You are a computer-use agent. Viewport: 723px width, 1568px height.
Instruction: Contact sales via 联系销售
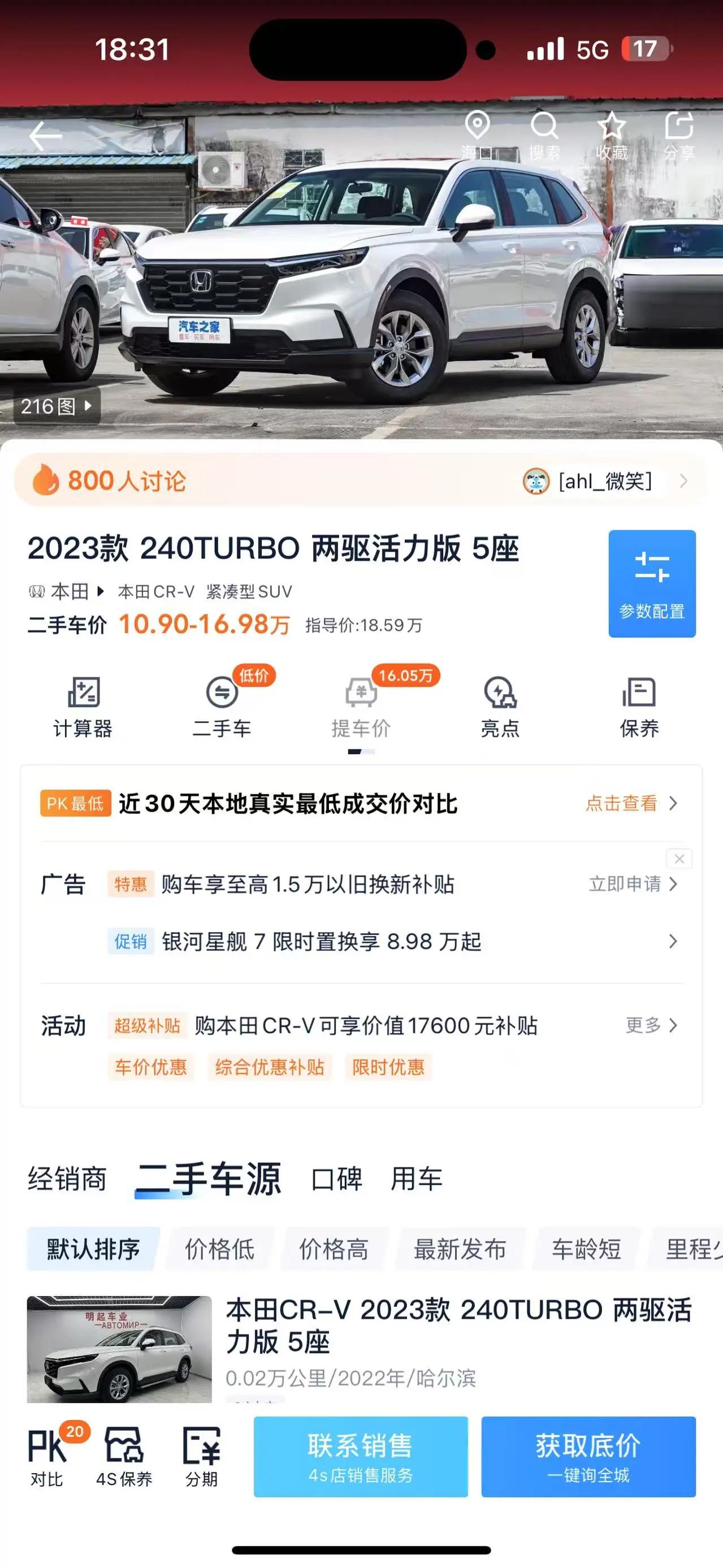point(360,1456)
